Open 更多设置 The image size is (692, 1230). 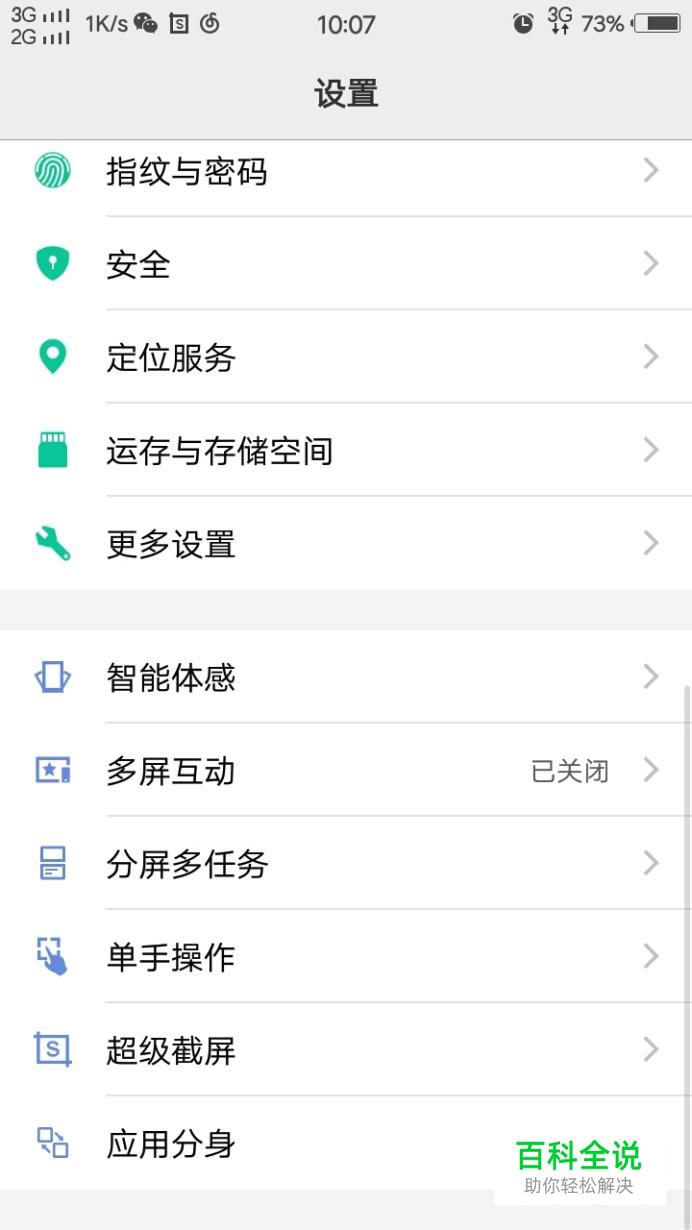click(x=170, y=544)
